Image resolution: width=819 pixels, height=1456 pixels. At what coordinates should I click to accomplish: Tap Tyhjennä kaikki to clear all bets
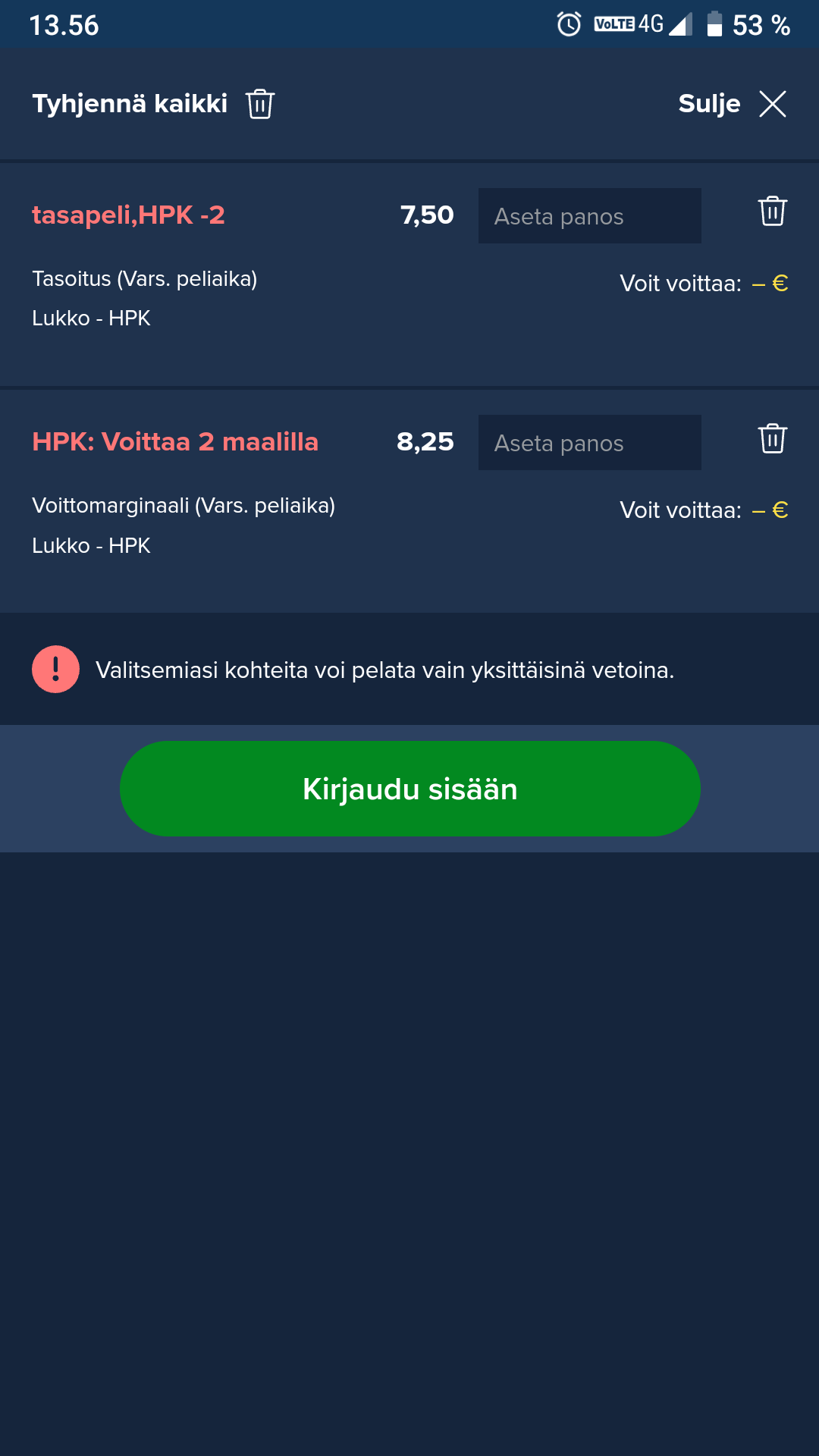coord(152,104)
